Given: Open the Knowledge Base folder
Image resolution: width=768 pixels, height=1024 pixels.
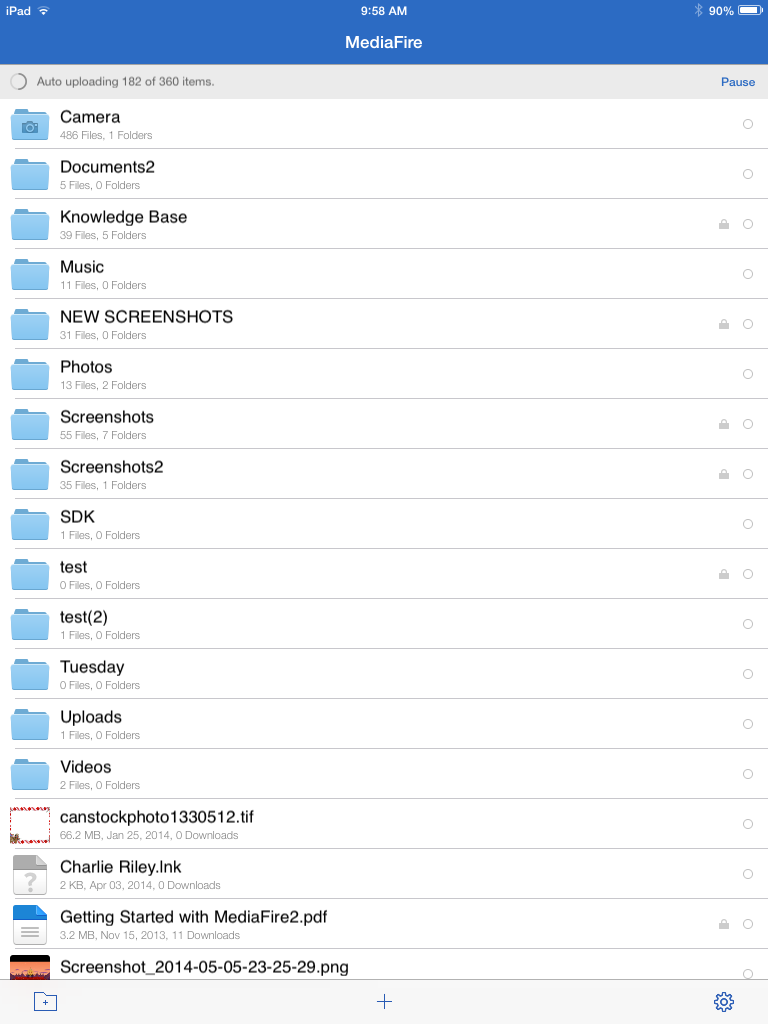Looking at the screenshot, I should tap(123, 224).
